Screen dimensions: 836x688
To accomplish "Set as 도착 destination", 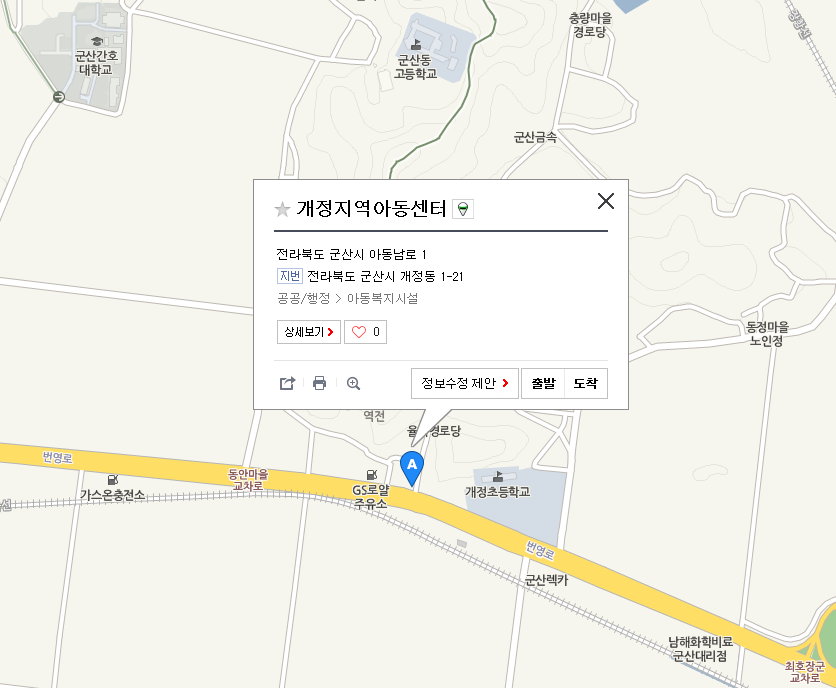I will click(586, 383).
